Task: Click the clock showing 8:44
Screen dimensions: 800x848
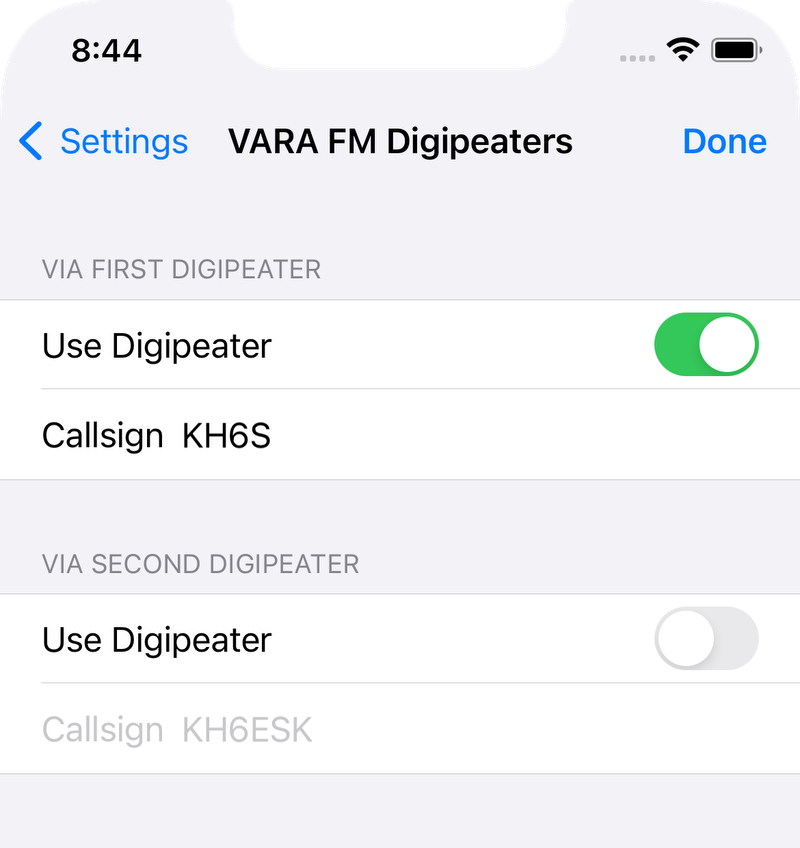Action: click(x=105, y=50)
